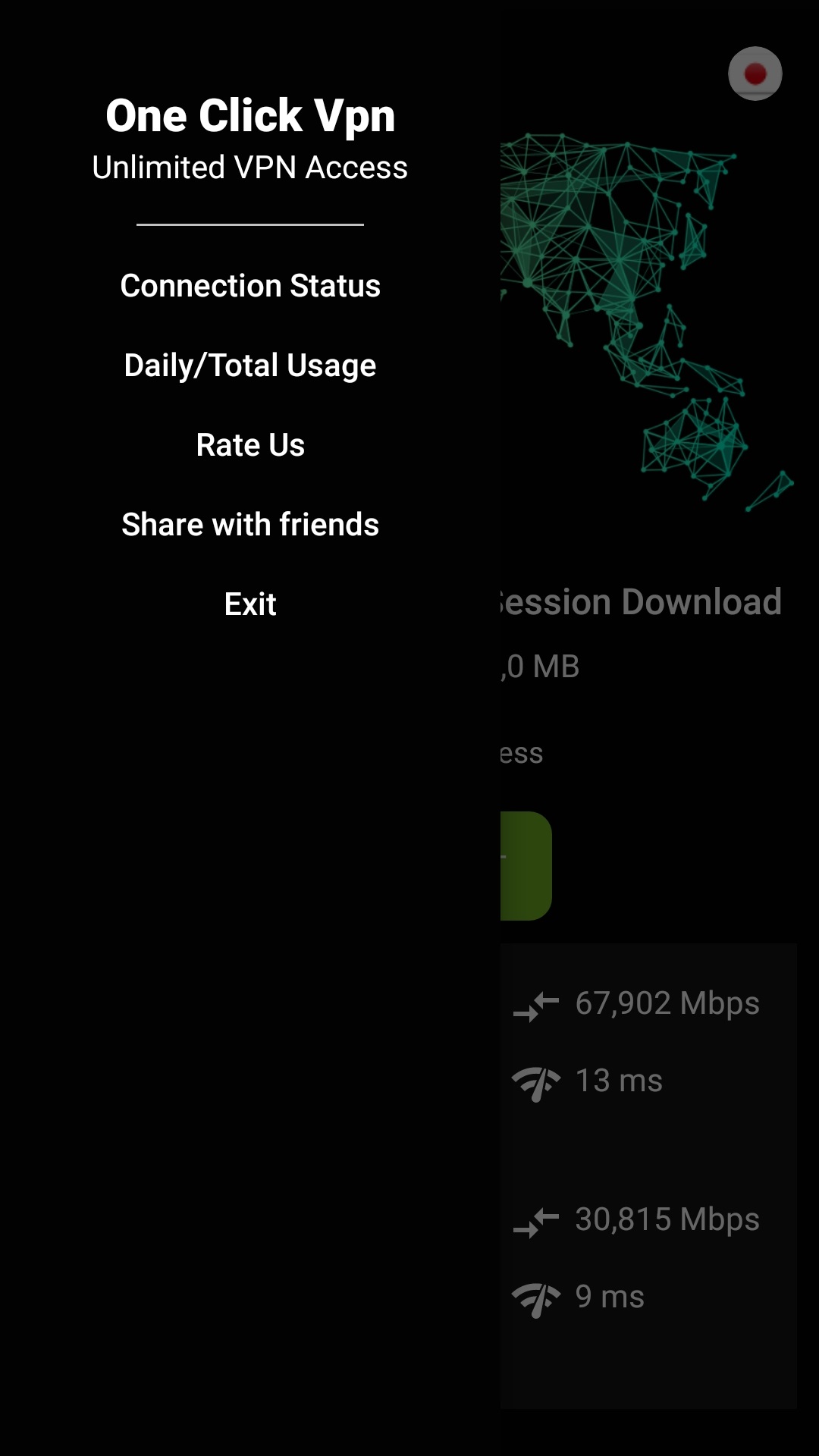Viewport: 819px width, 1456px height.
Task: Open Connection Status from the drawer
Action: (250, 286)
